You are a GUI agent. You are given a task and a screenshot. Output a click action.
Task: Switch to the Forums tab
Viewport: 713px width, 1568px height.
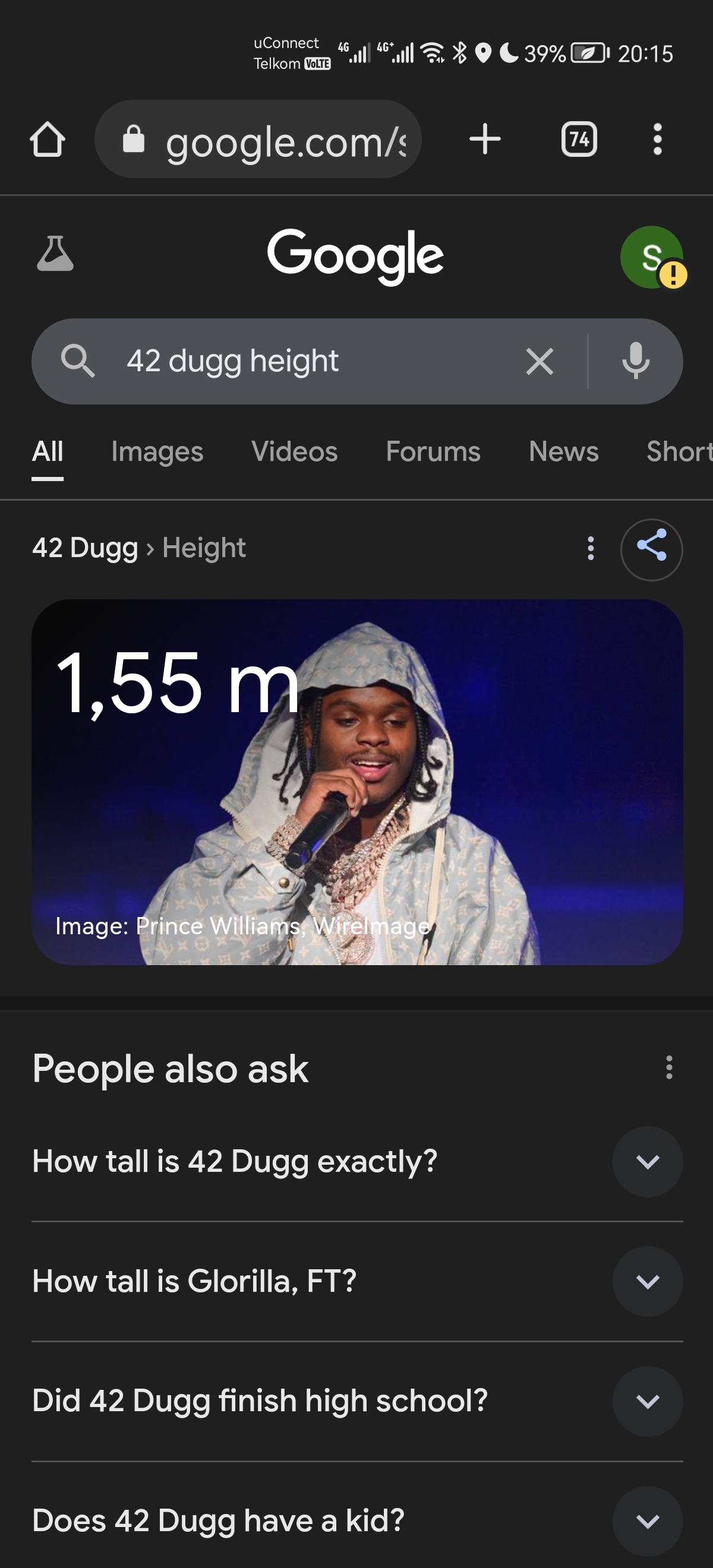click(x=433, y=451)
